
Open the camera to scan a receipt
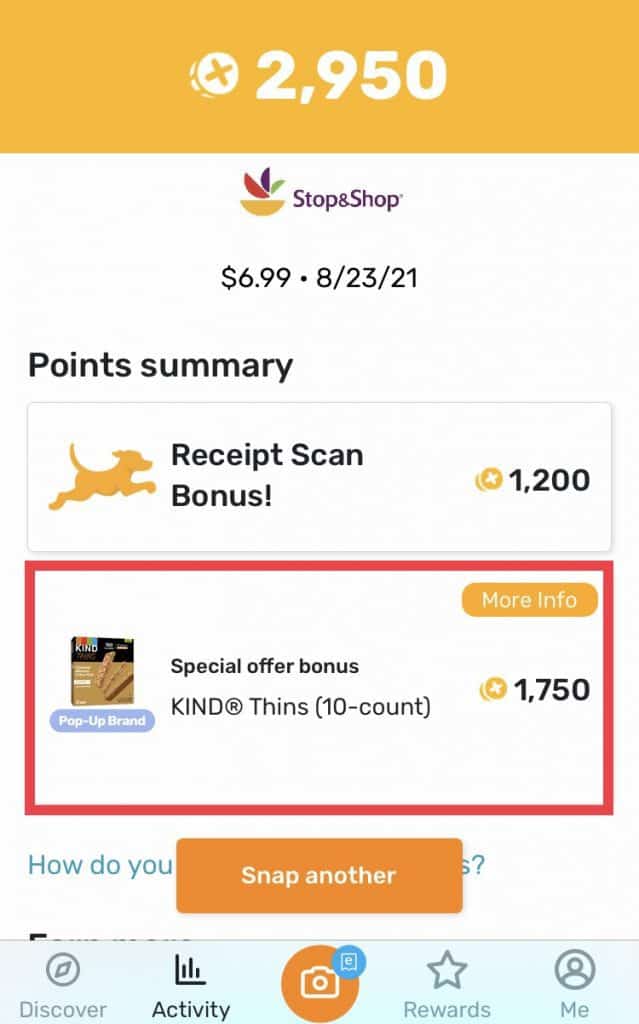[320, 982]
